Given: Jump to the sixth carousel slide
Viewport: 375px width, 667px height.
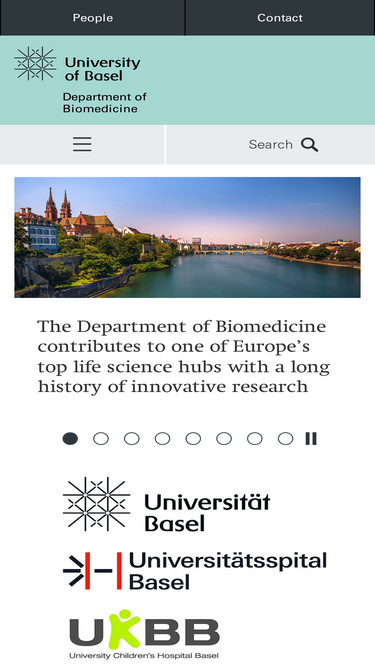Looking at the screenshot, I should point(224,439).
